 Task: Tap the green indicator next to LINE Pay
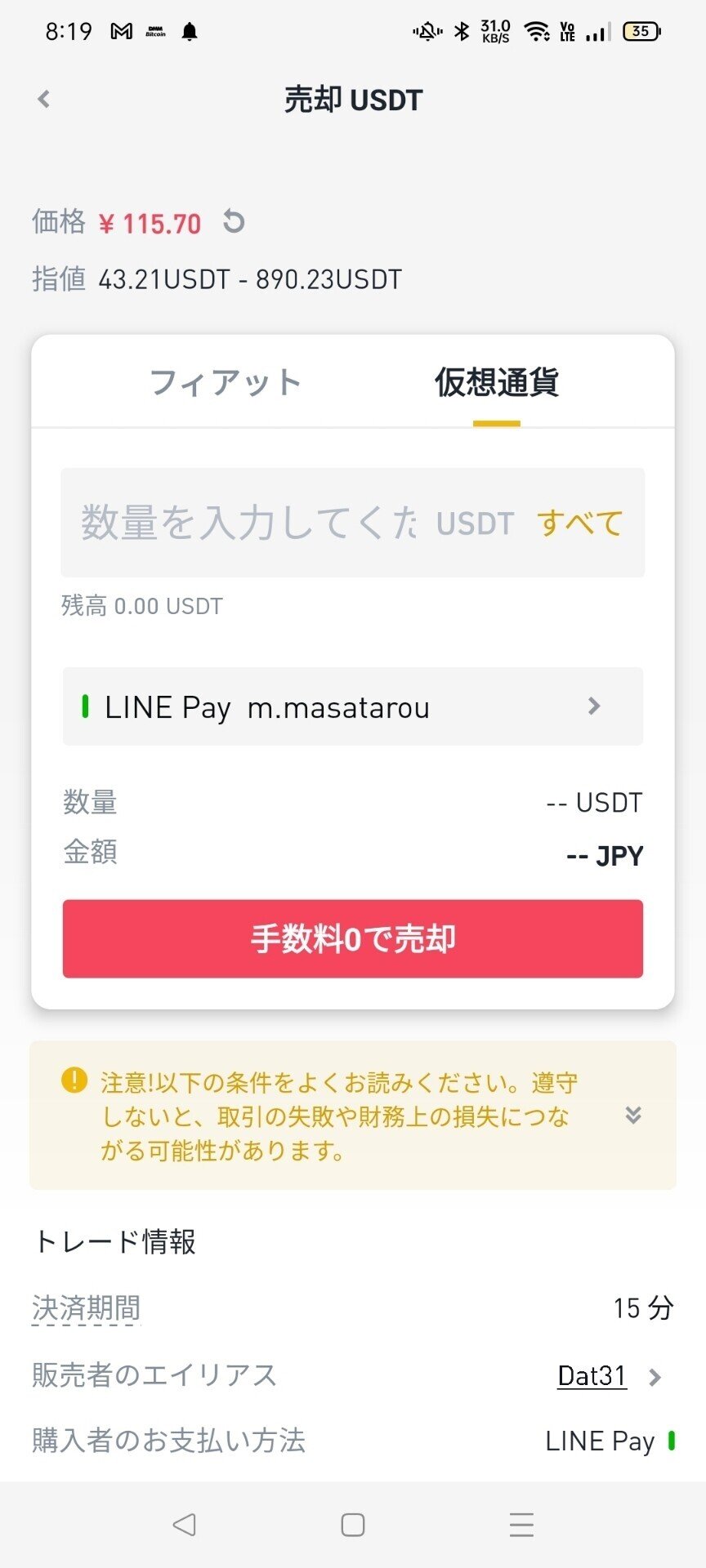click(x=86, y=707)
